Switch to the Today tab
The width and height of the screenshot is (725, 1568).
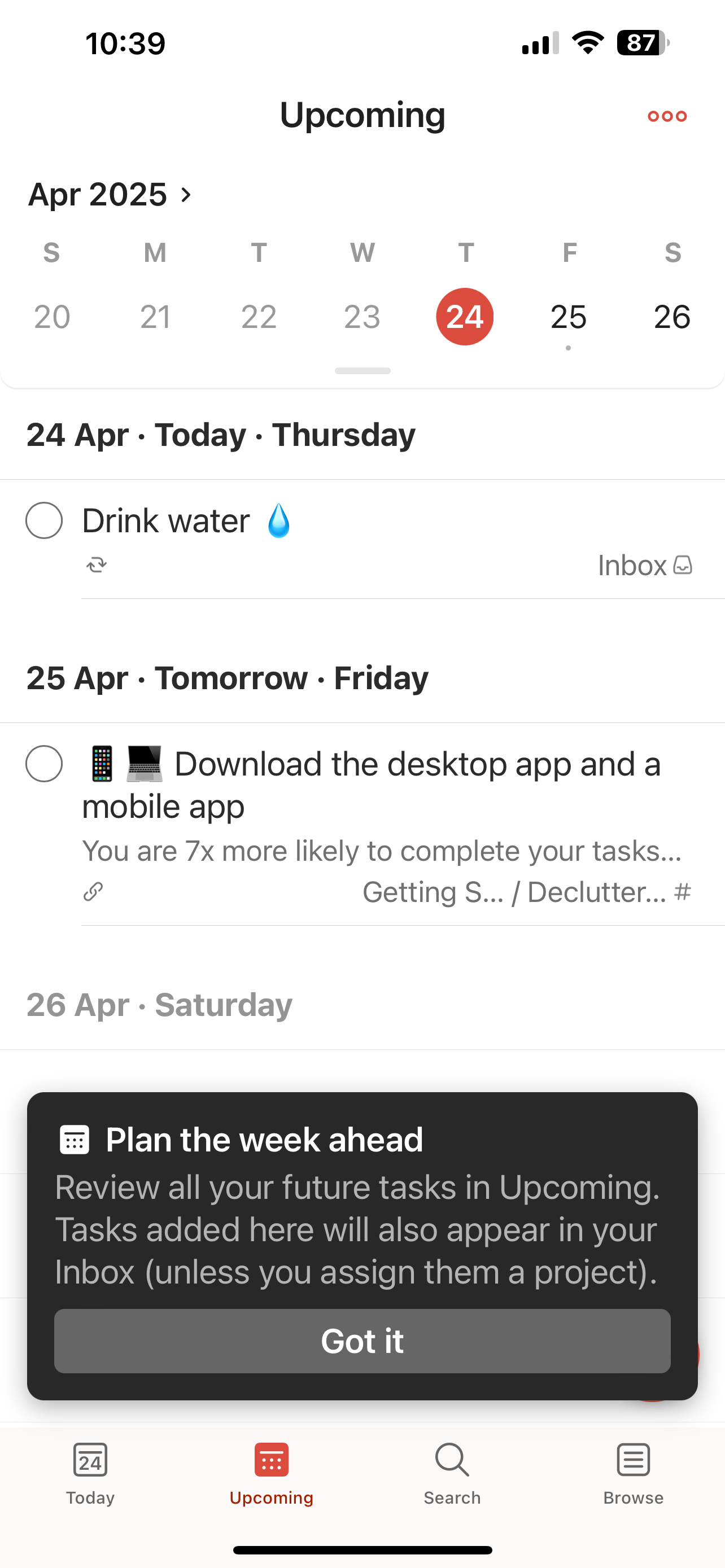point(90,1472)
